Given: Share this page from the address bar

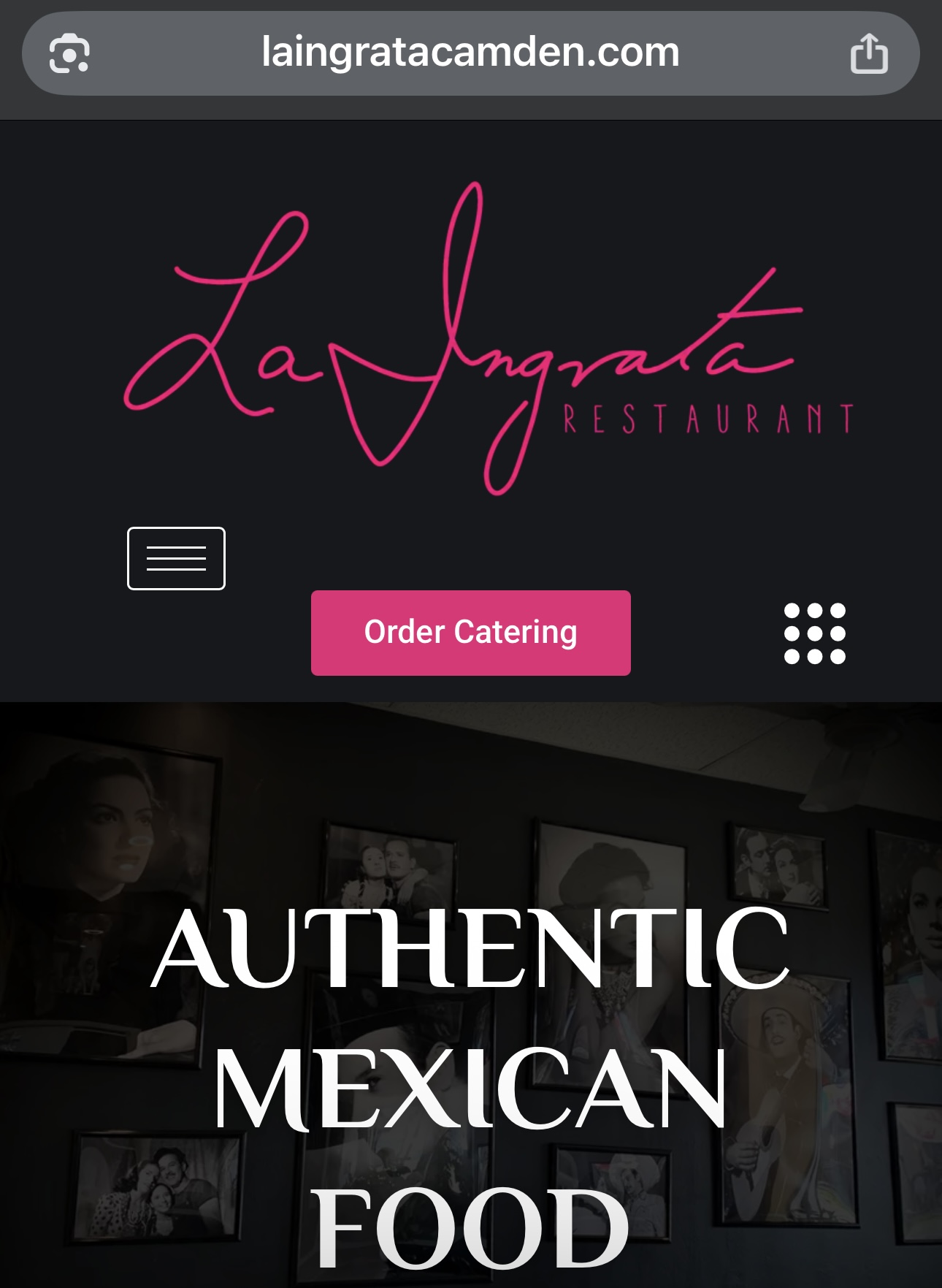Looking at the screenshot, I should click(868, 53).
